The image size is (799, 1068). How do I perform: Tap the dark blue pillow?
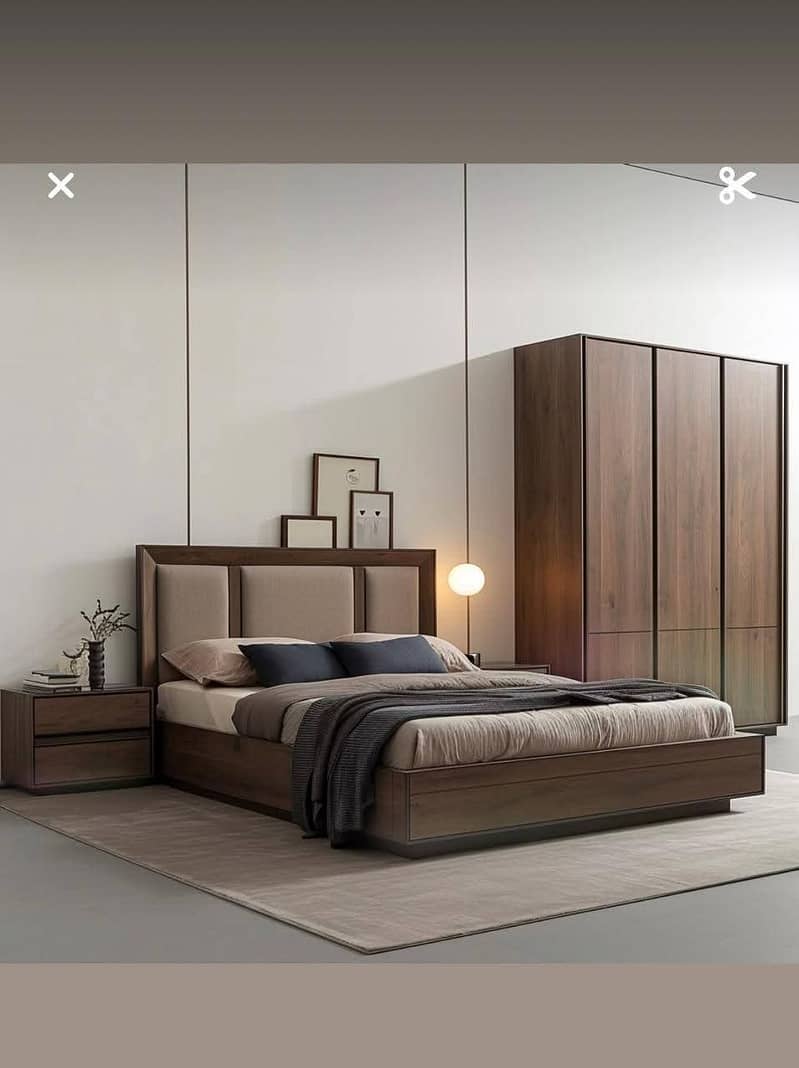point(290,660)
